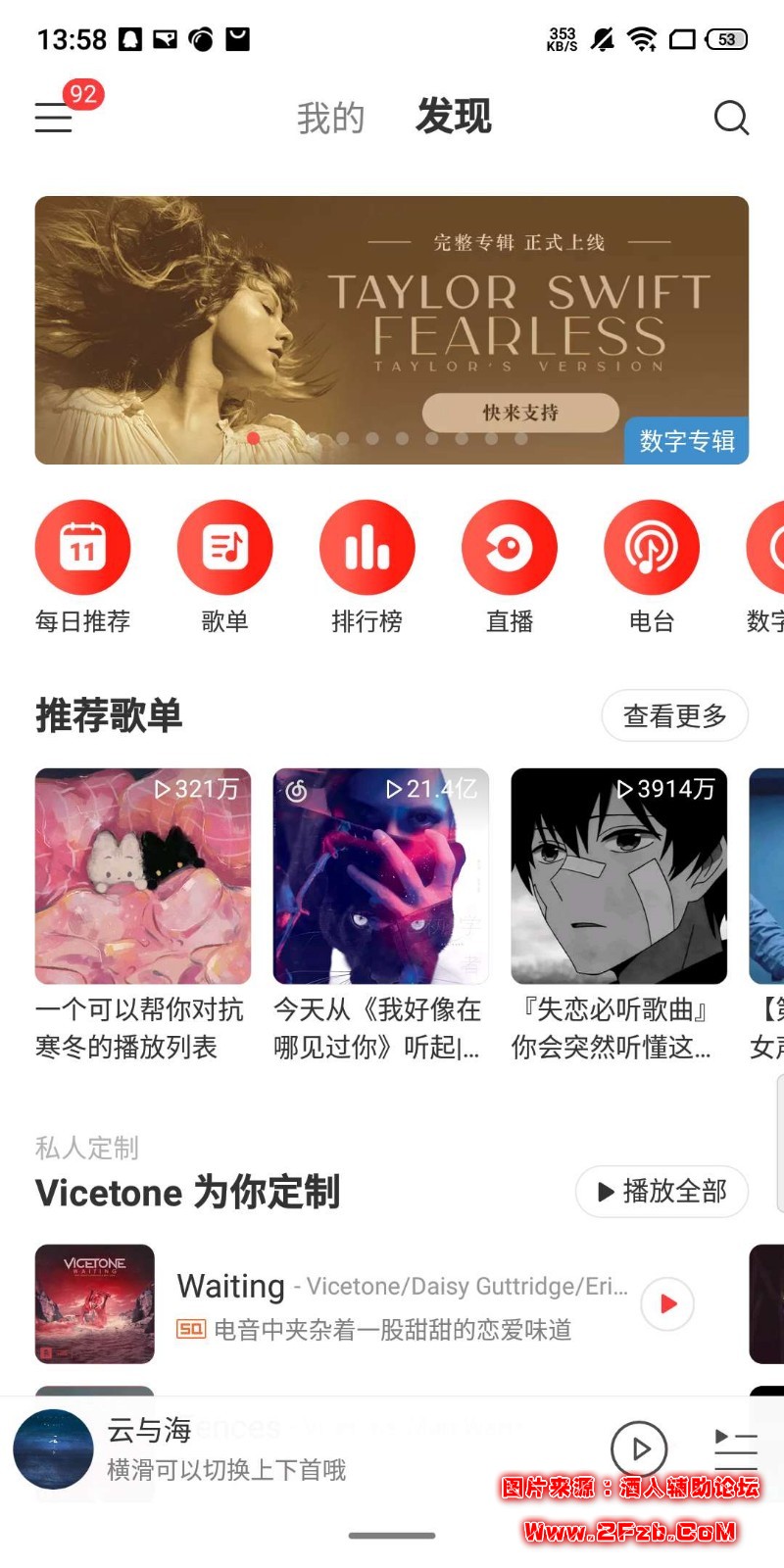Screen dimensions: 784x1568
Task: Open the 直播 live shortcut
Action: click(510, 548)
